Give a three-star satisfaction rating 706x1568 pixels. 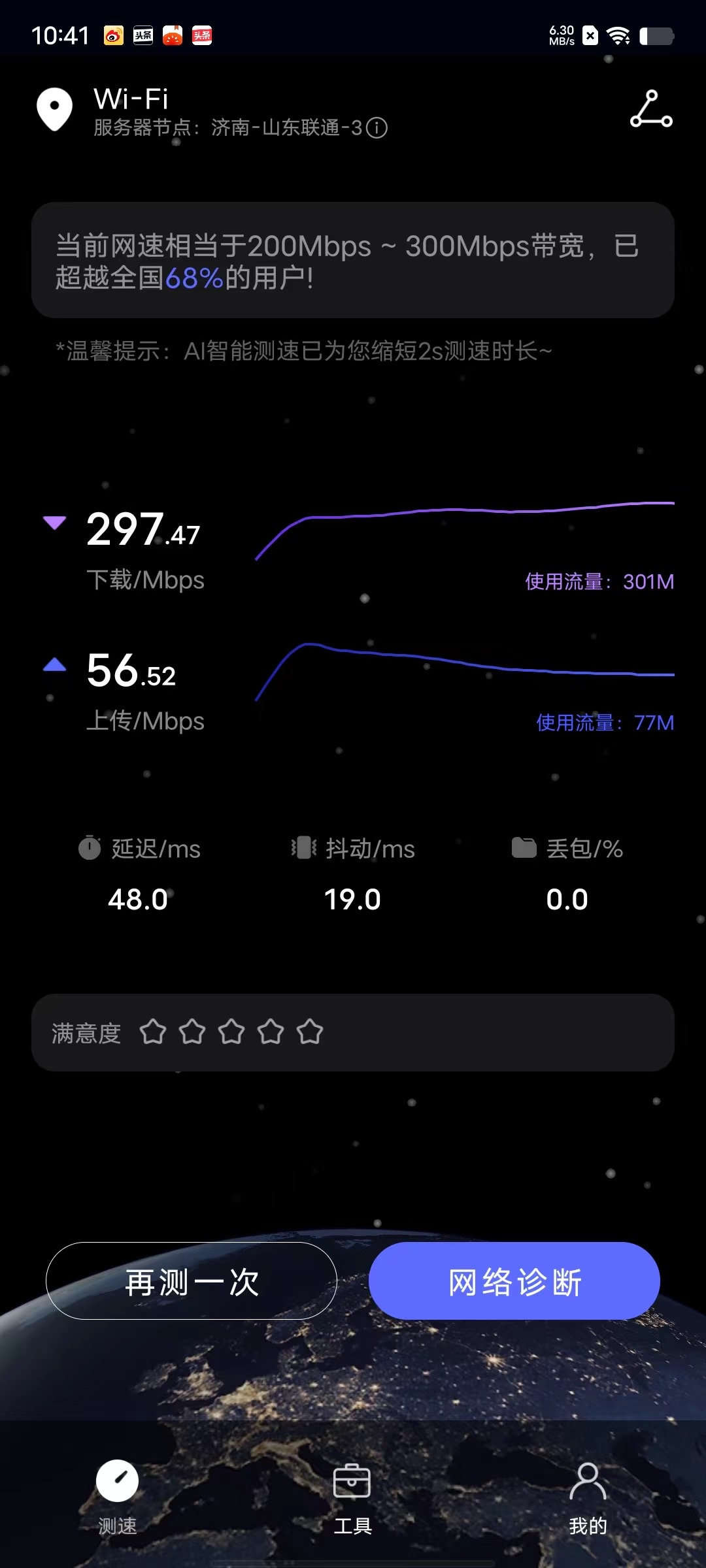coord(231,1032)
